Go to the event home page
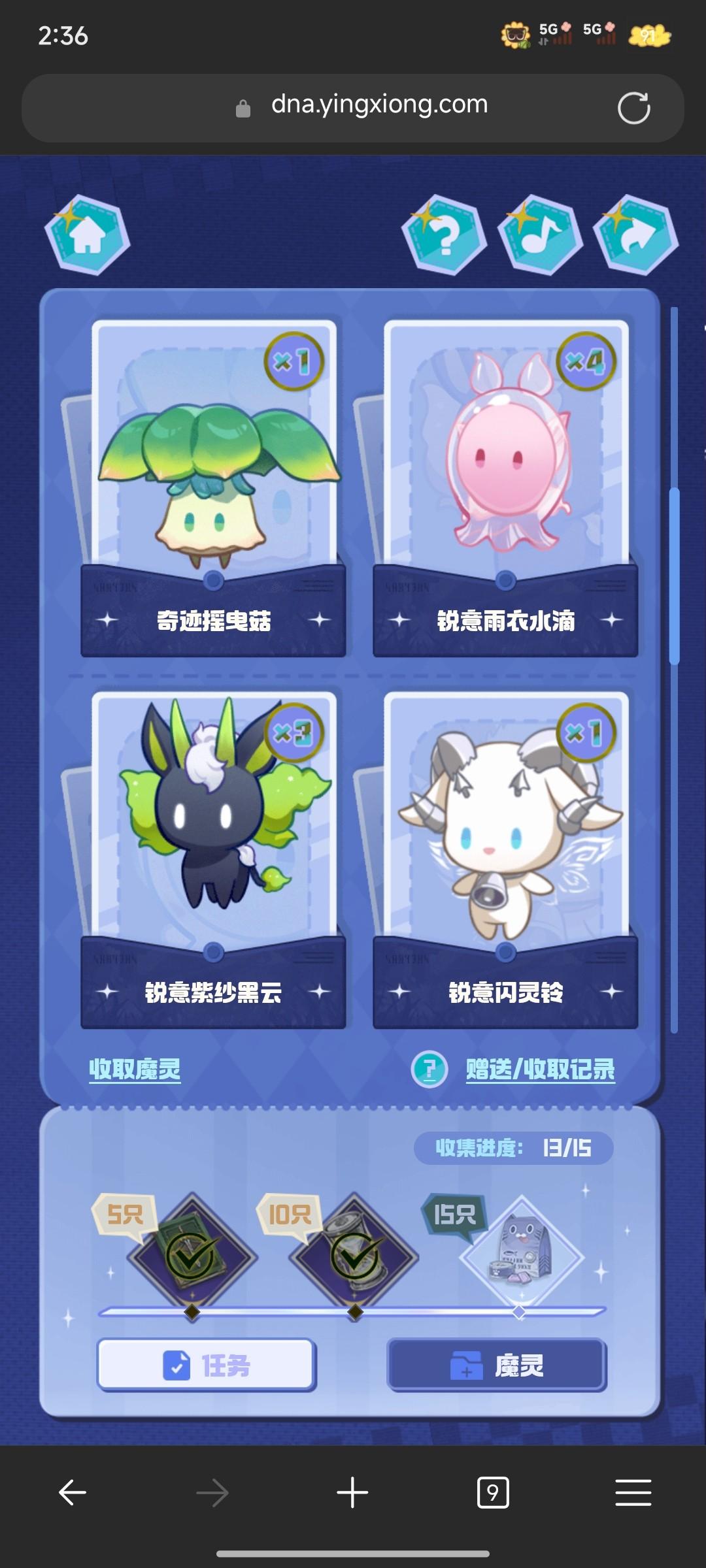 tap(88, 235)
